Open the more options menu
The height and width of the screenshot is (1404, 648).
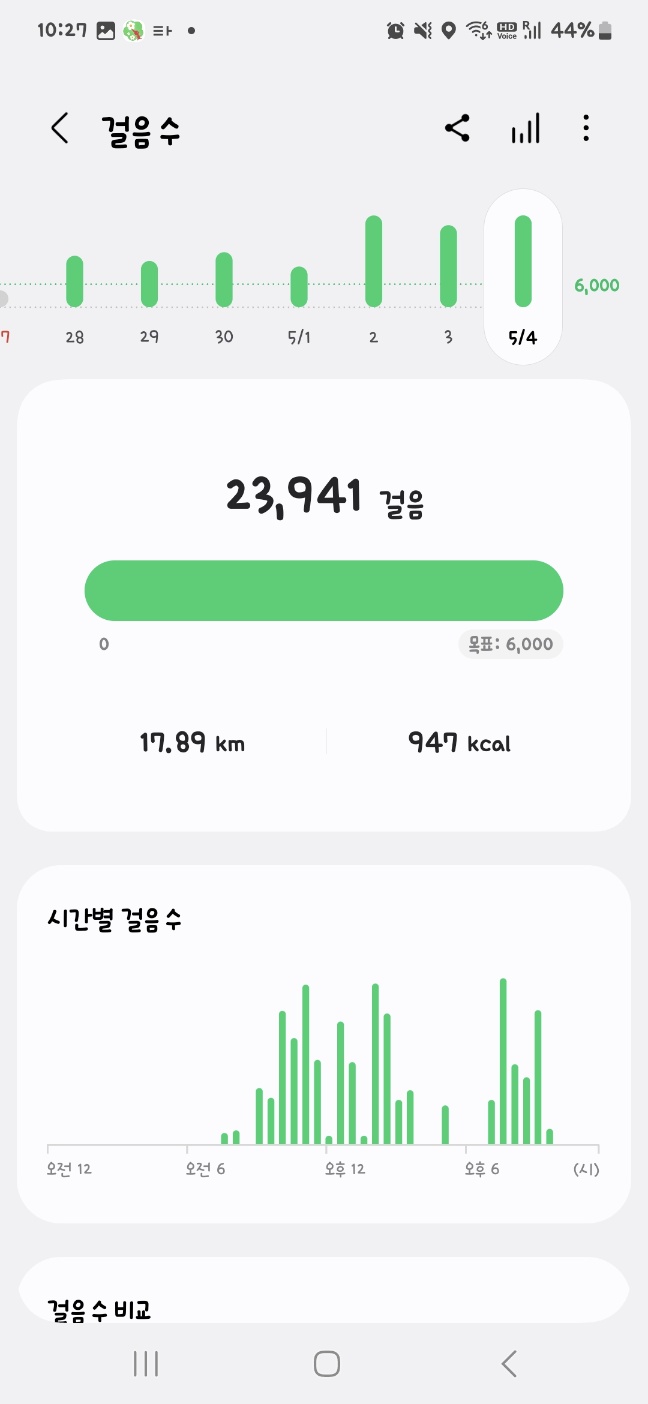pyautogui.click(x=586, y=128)
